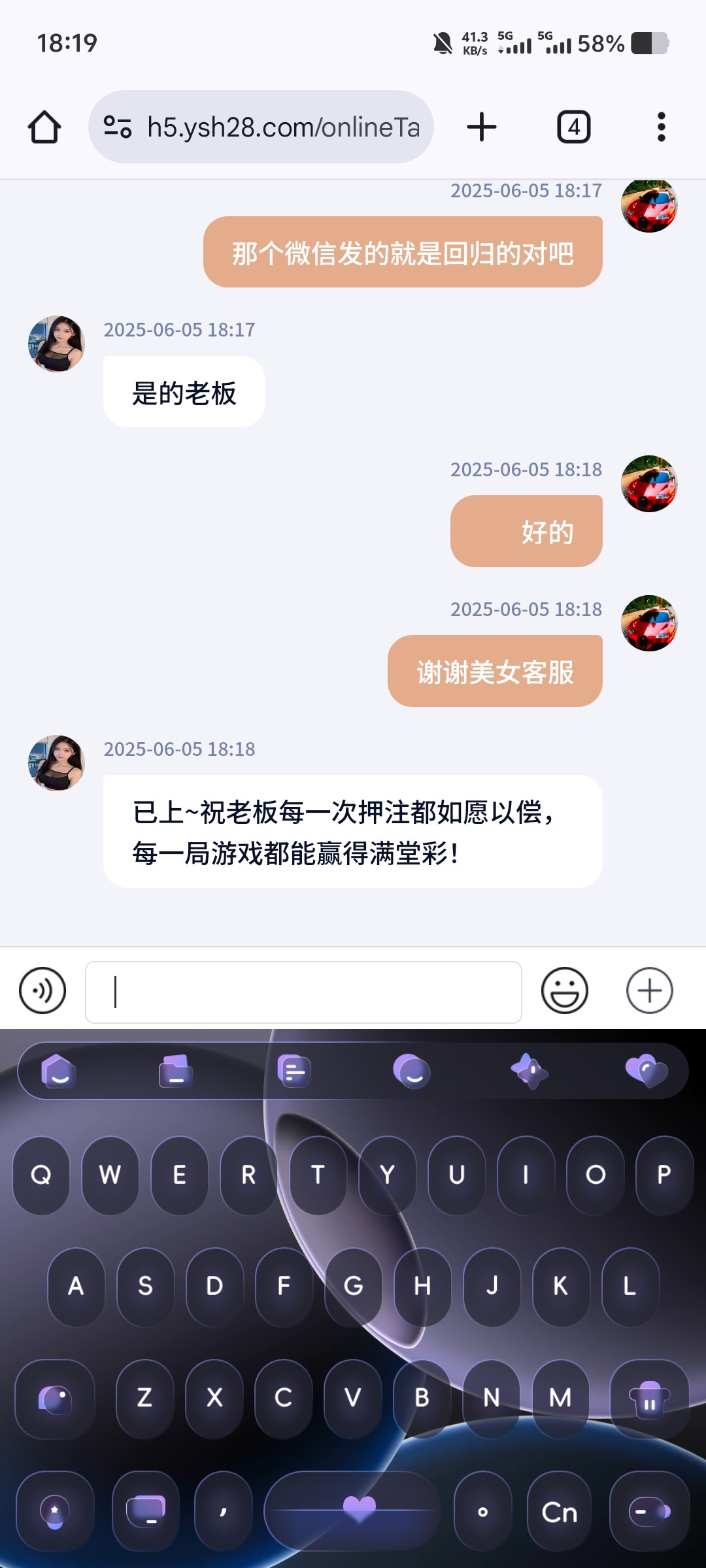Tap the h5.ysh28.com address bar
This screenshot has width=706, height=1568.
[261, 127]
